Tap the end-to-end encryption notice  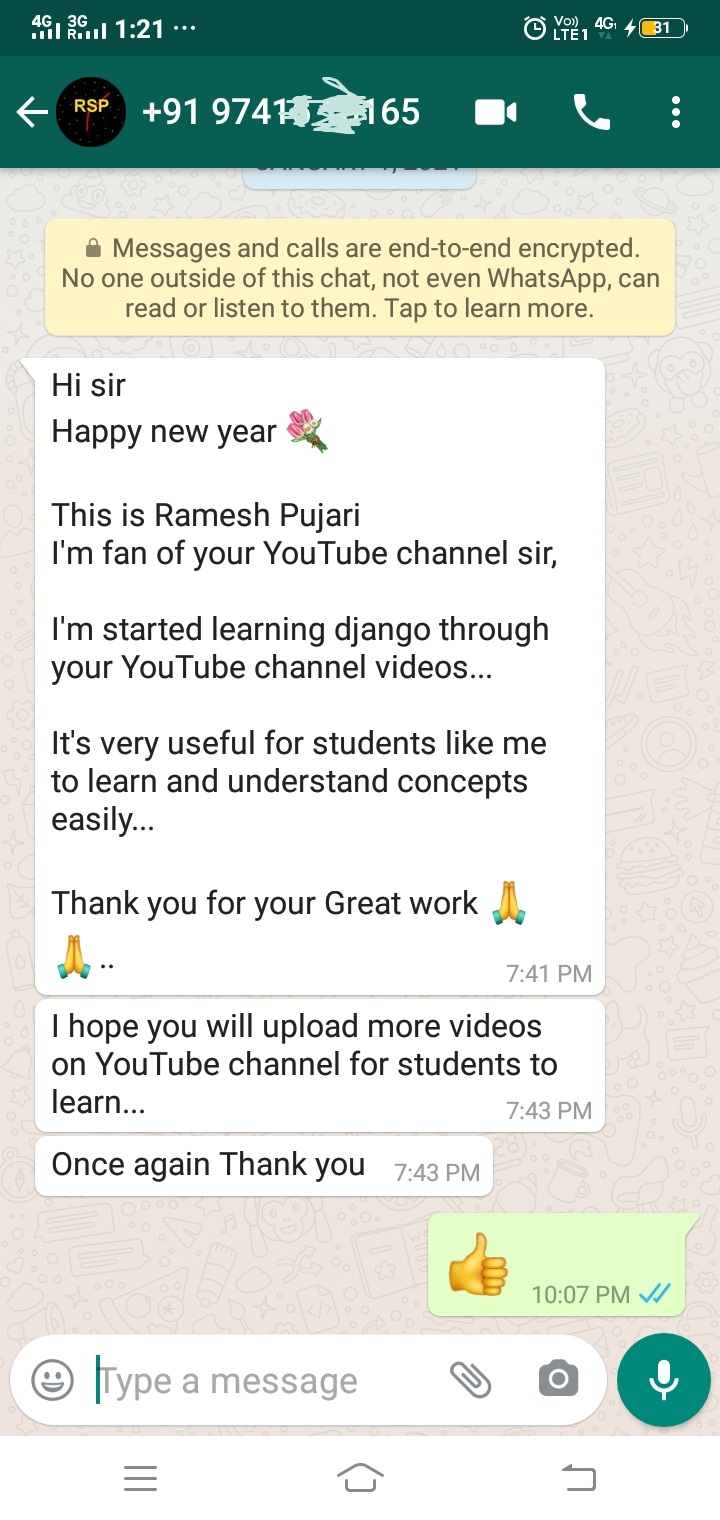pos(360,278)
